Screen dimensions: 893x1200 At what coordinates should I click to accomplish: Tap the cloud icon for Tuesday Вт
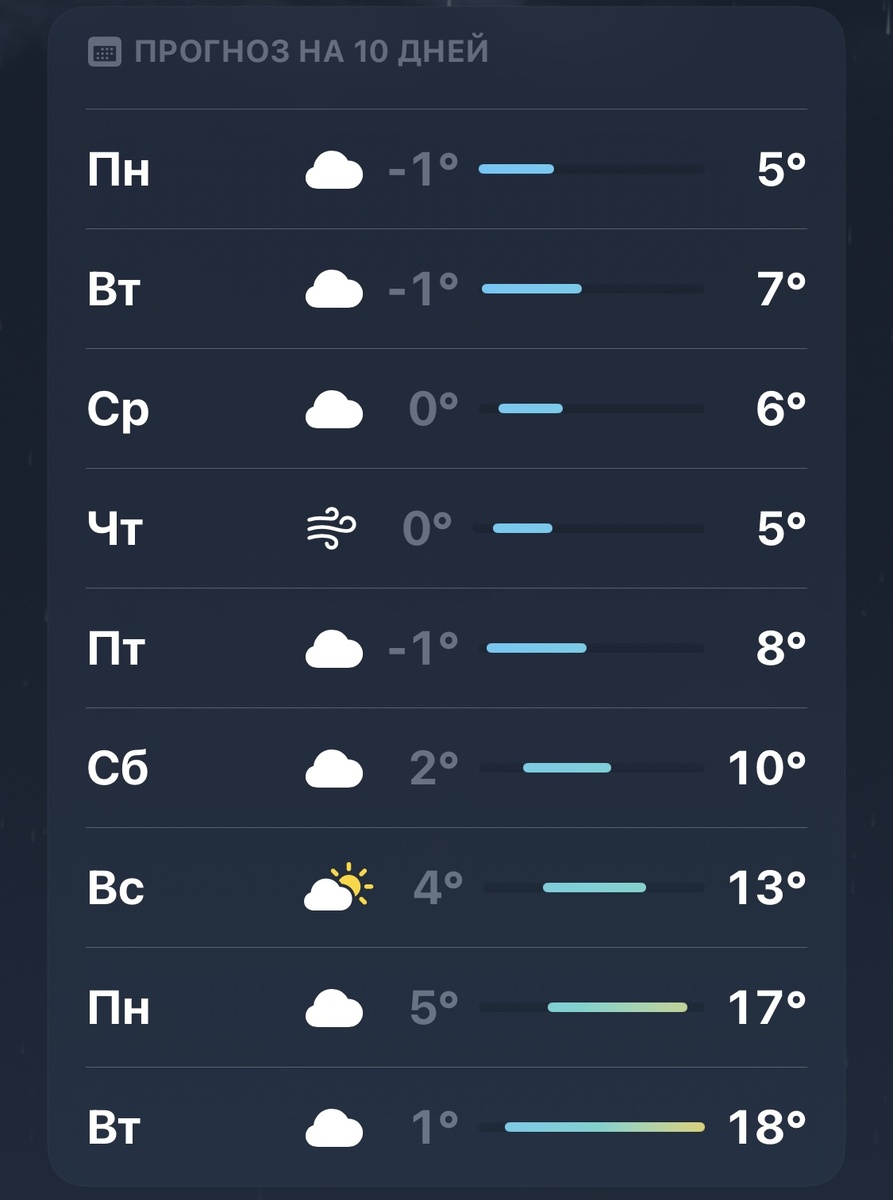[x=335, y=289]
